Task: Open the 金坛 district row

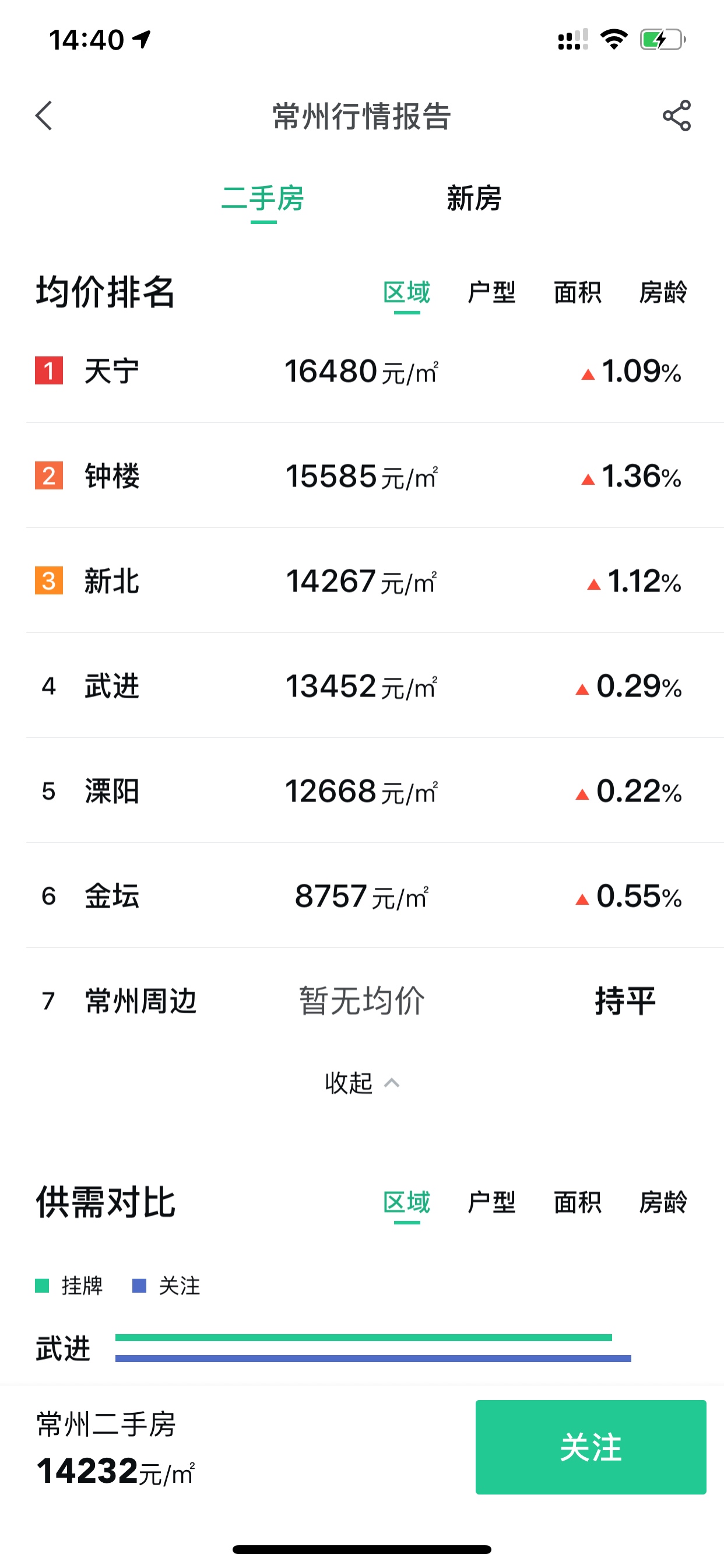Action: [361, 896]
